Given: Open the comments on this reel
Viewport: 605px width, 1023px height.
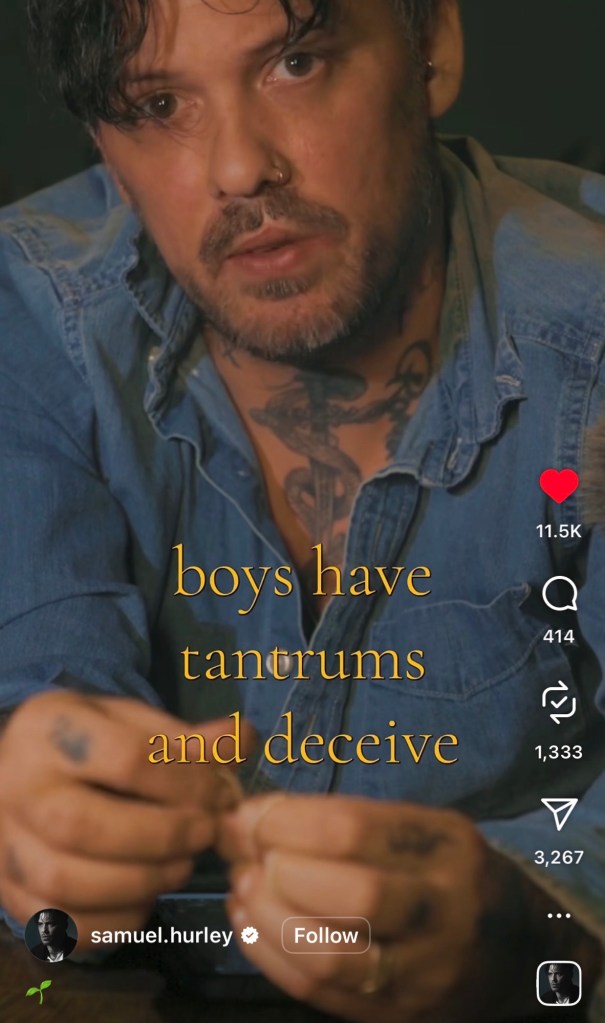Looking at the screenshot, I should coord(559,595).
